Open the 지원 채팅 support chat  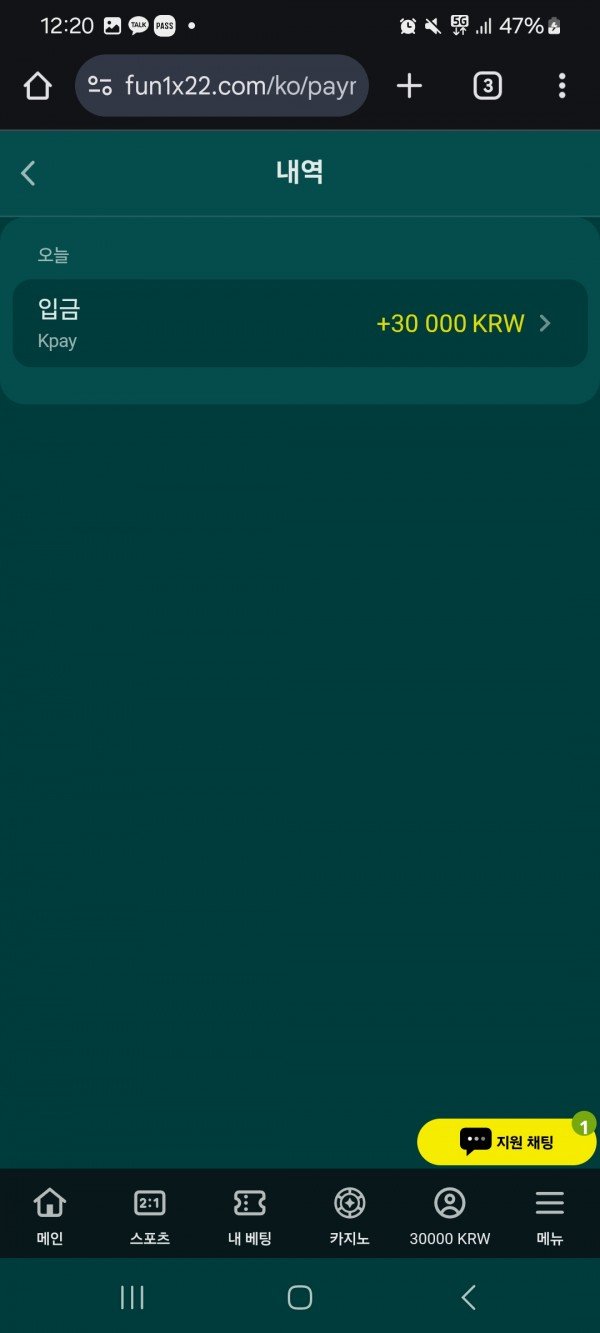pyautogui.click(x=506, y=1141)
